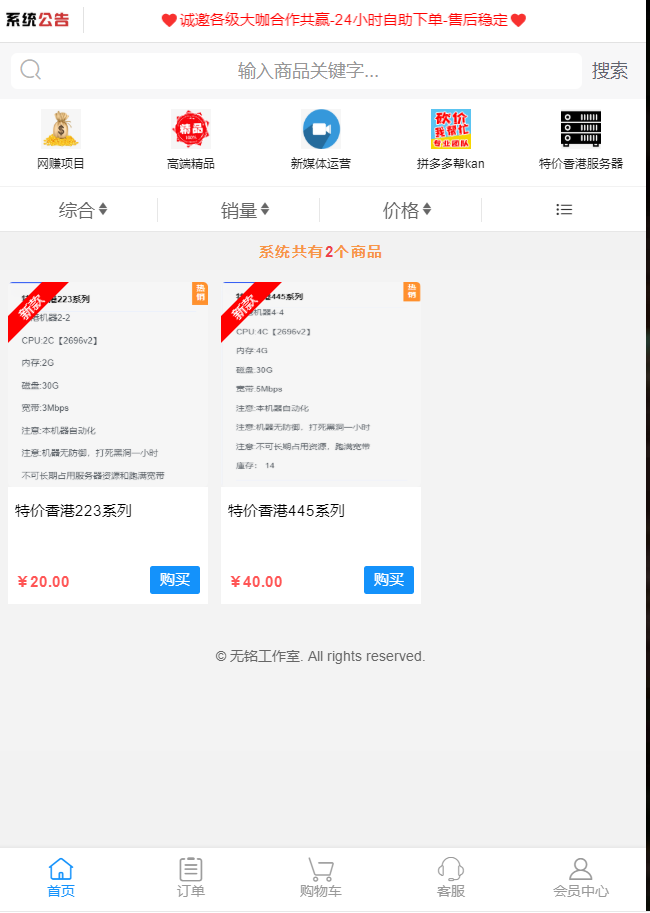Switch to the 订单 orders tab
This screenshot has height=913, width=650.
(191, 878)
